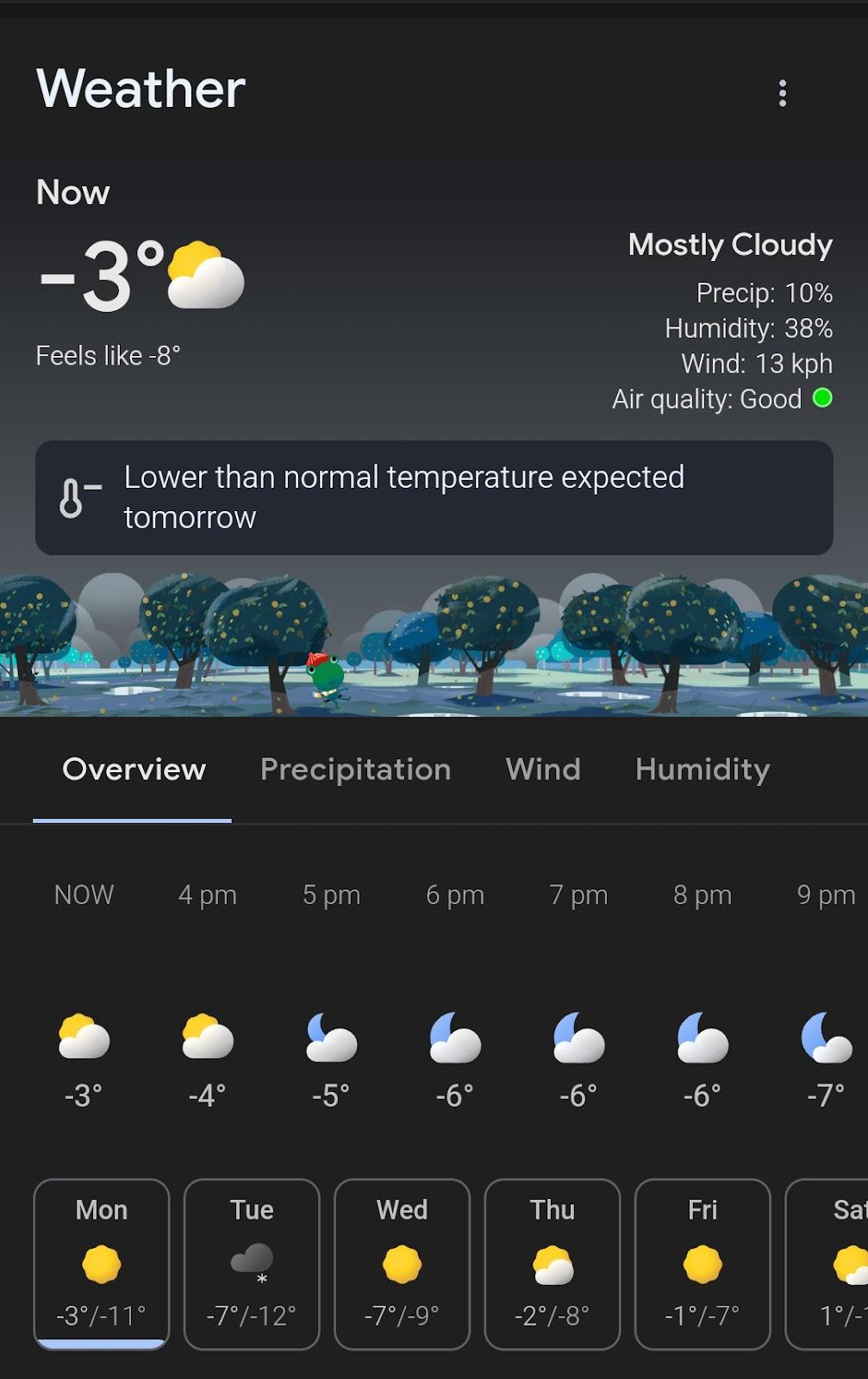This screenshot has height=1379, width=868.
Task: Open the three-dot overflow menu
Action: (x=783, y=93)
